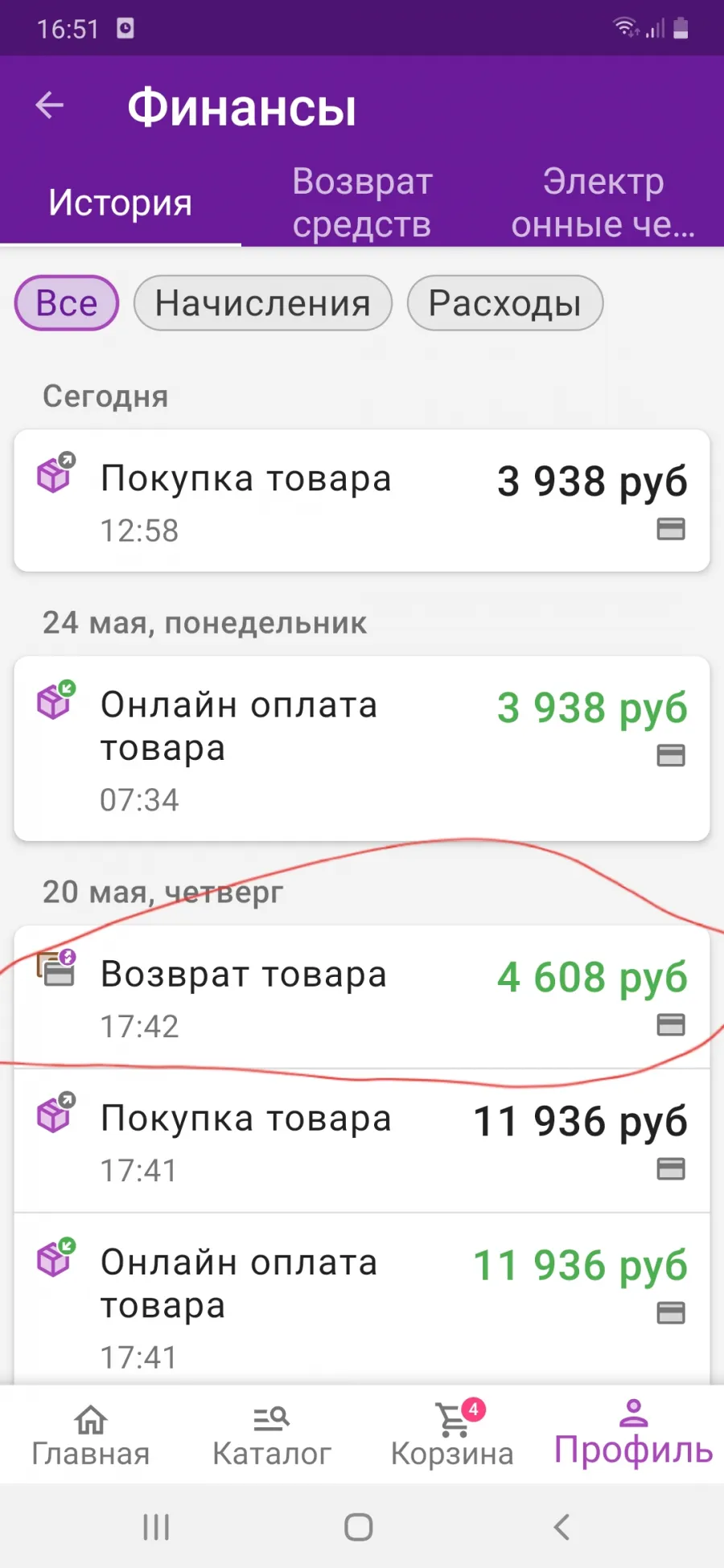724x1568 pixels.
Task: Open Онлайн оплата товара 3 938 руб entry
Action: click(x=362, y=749)
